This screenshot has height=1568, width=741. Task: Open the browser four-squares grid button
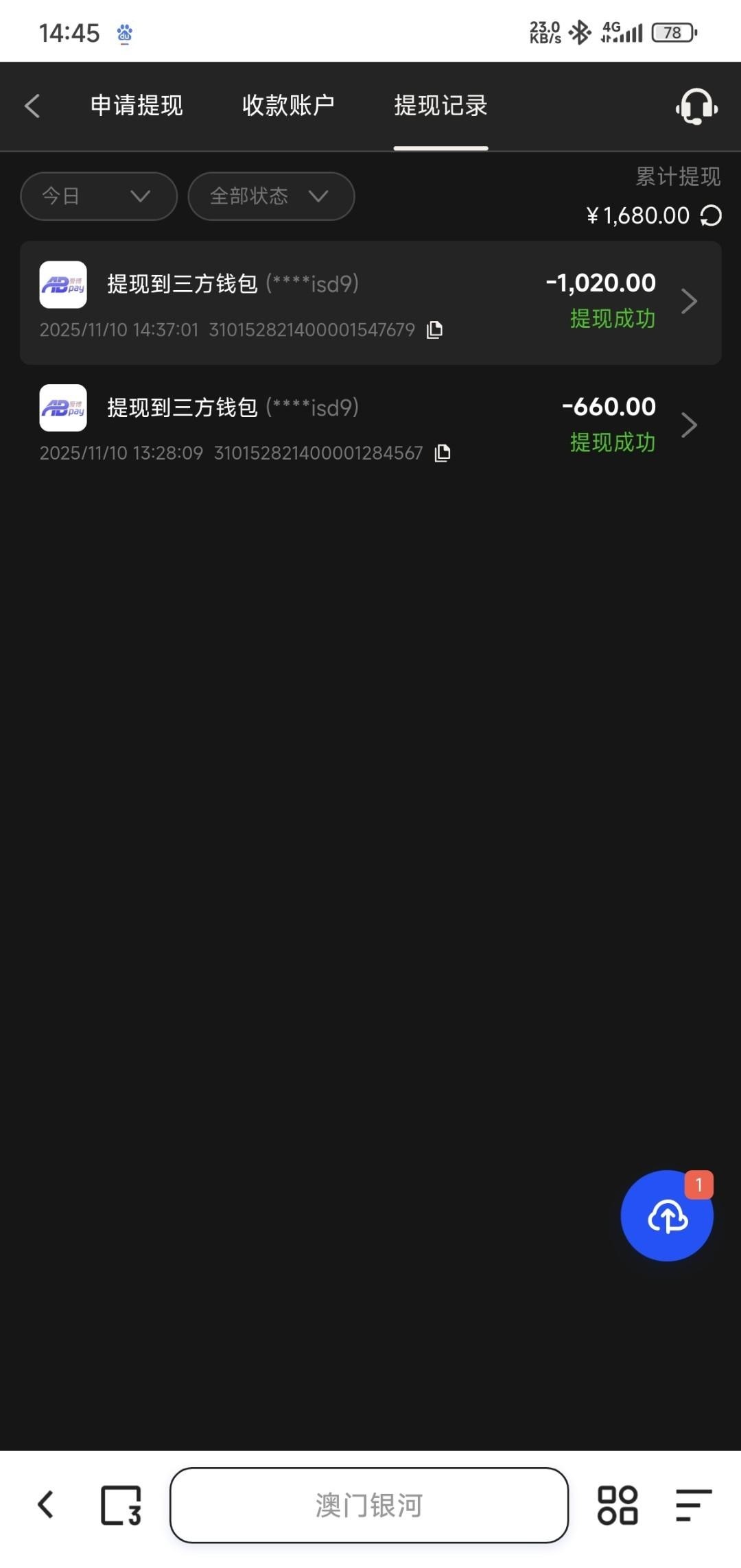[x=617, y=1505]
